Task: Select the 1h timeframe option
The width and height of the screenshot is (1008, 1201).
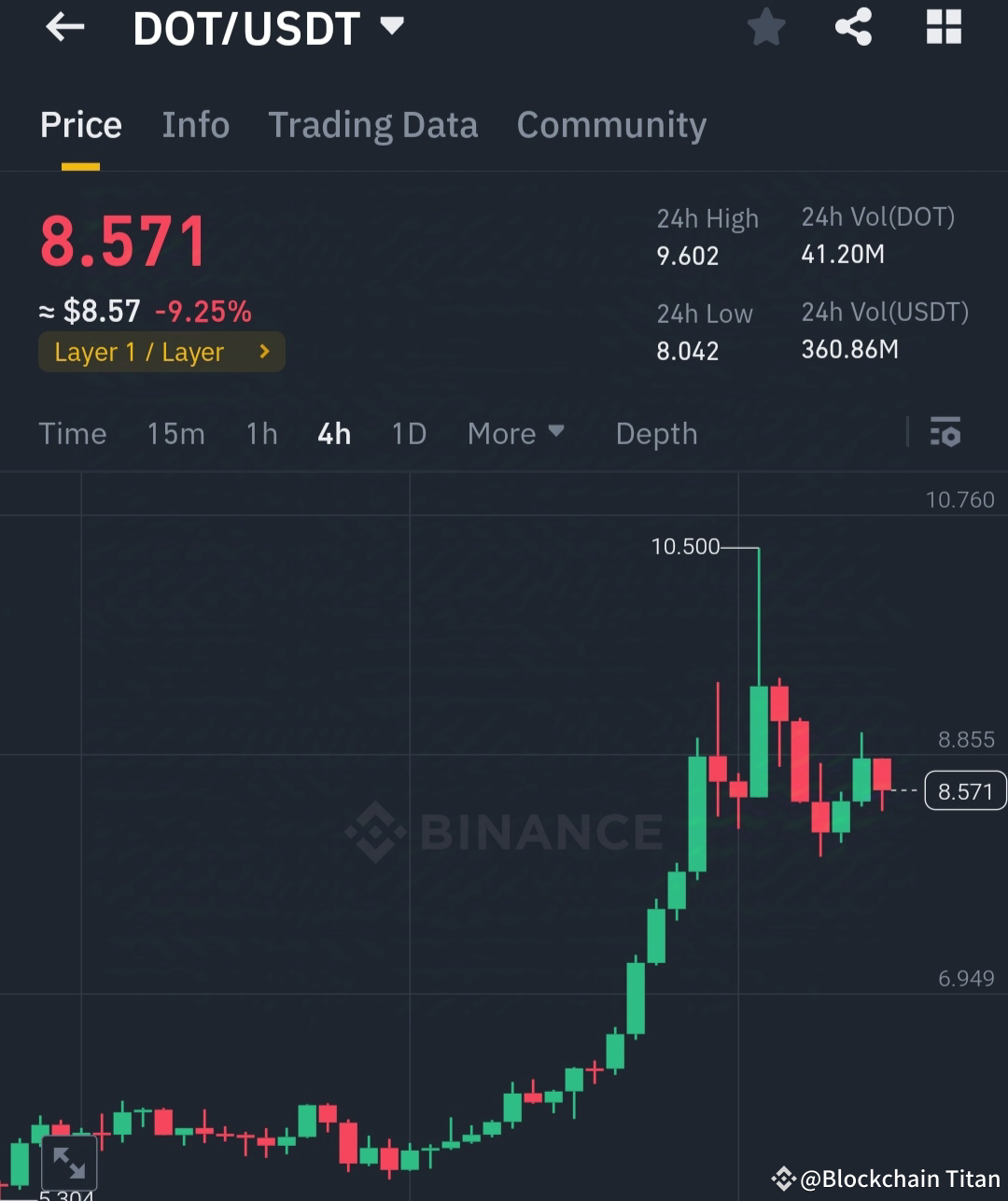Action: click(x=261, y=433)
